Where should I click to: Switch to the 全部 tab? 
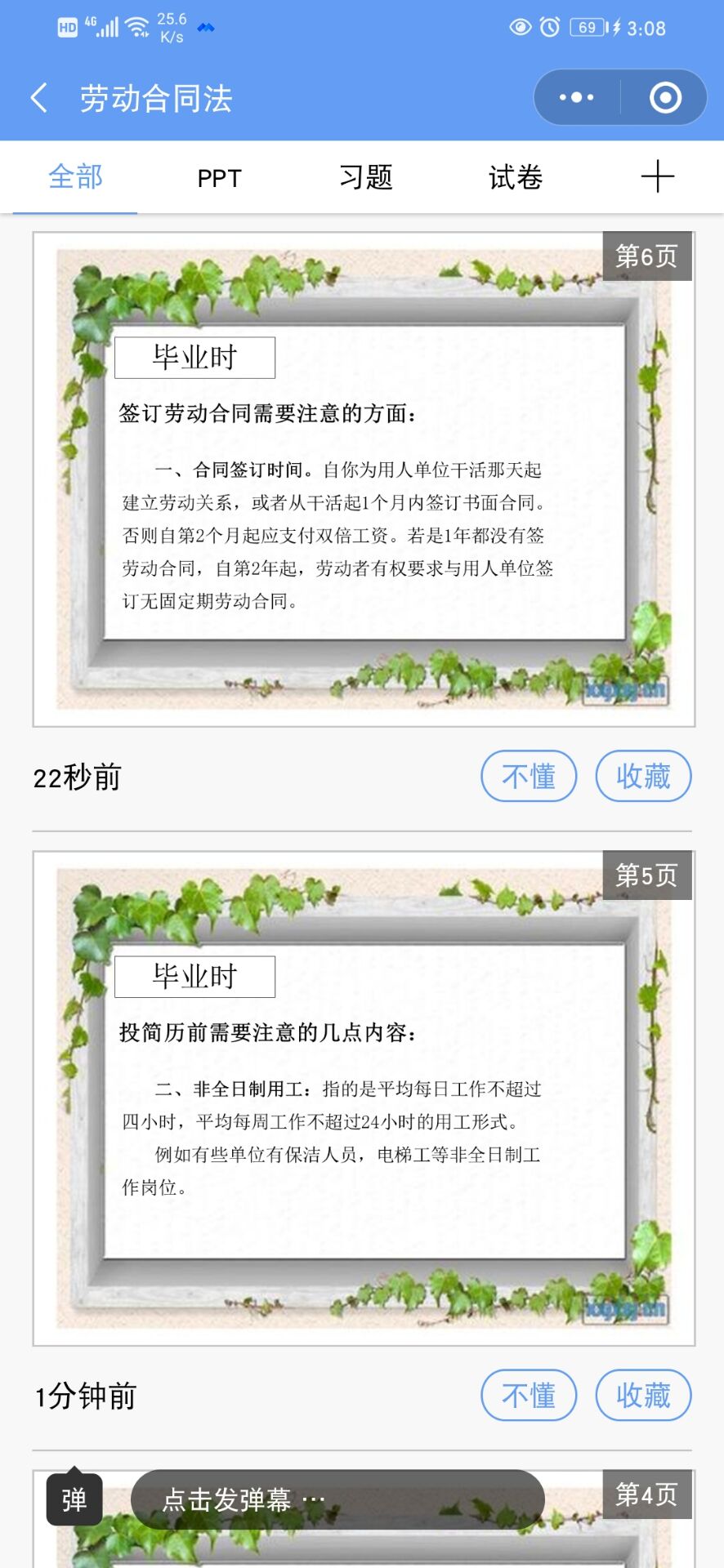coord(75,177)
